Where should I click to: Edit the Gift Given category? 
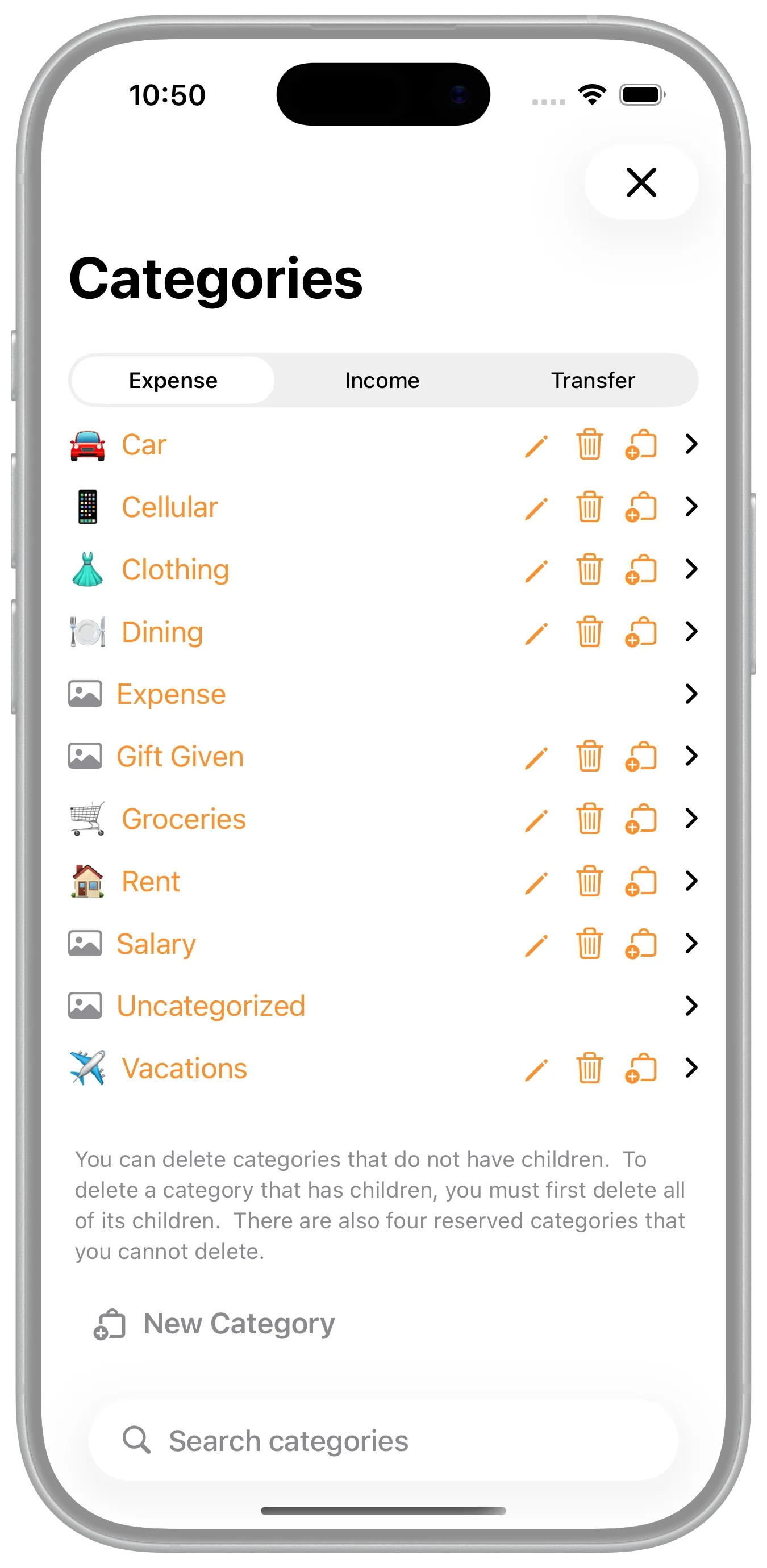click(536, 758)
